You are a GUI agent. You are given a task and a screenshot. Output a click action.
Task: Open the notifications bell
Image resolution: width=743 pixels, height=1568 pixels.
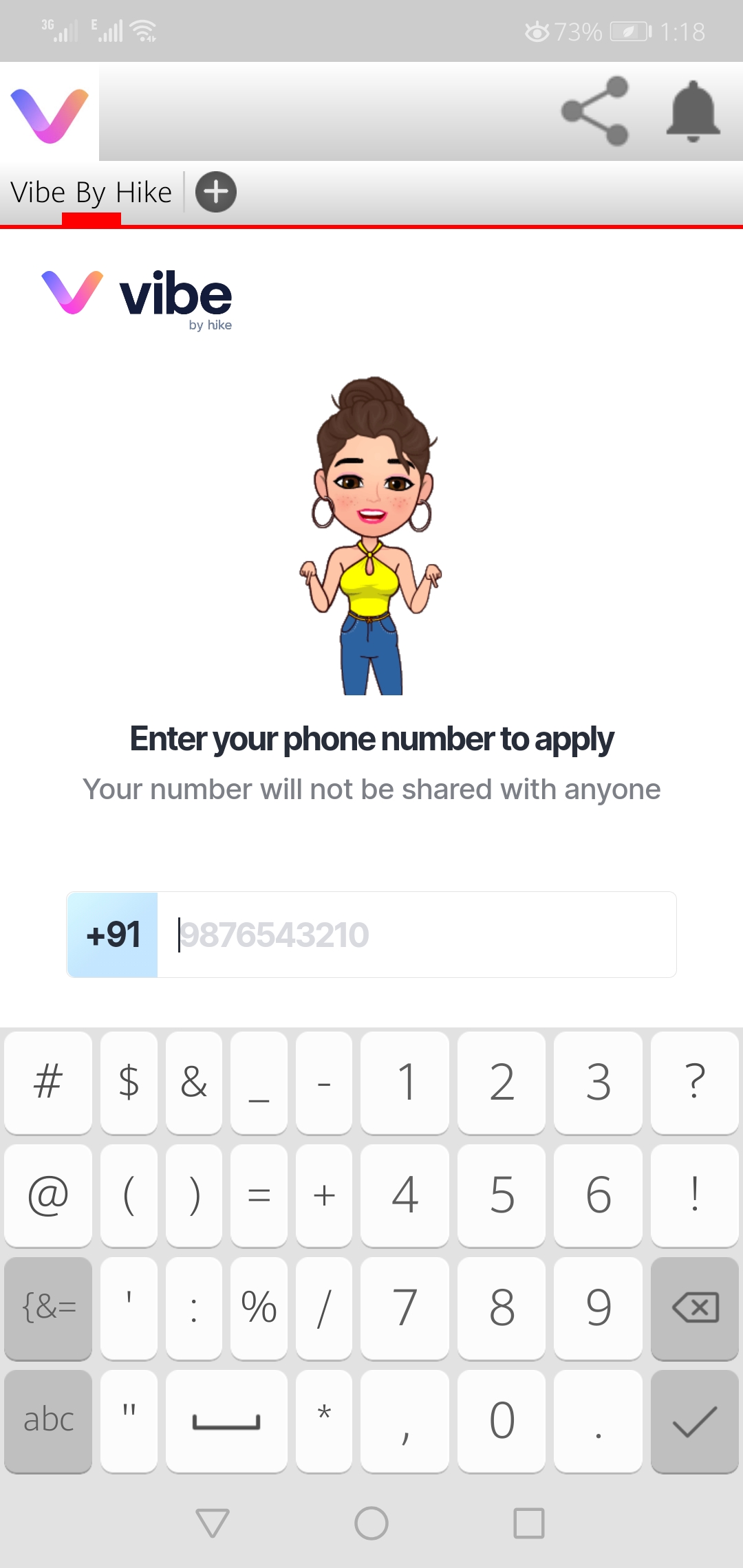point(693,111)
